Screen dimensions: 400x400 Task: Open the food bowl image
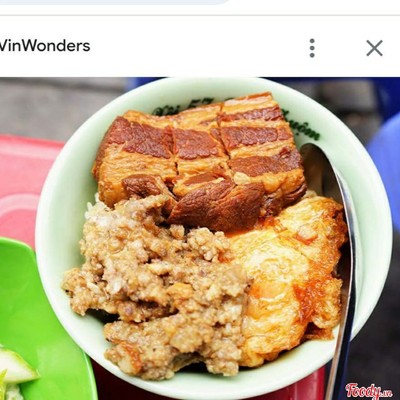pos(200,239)
